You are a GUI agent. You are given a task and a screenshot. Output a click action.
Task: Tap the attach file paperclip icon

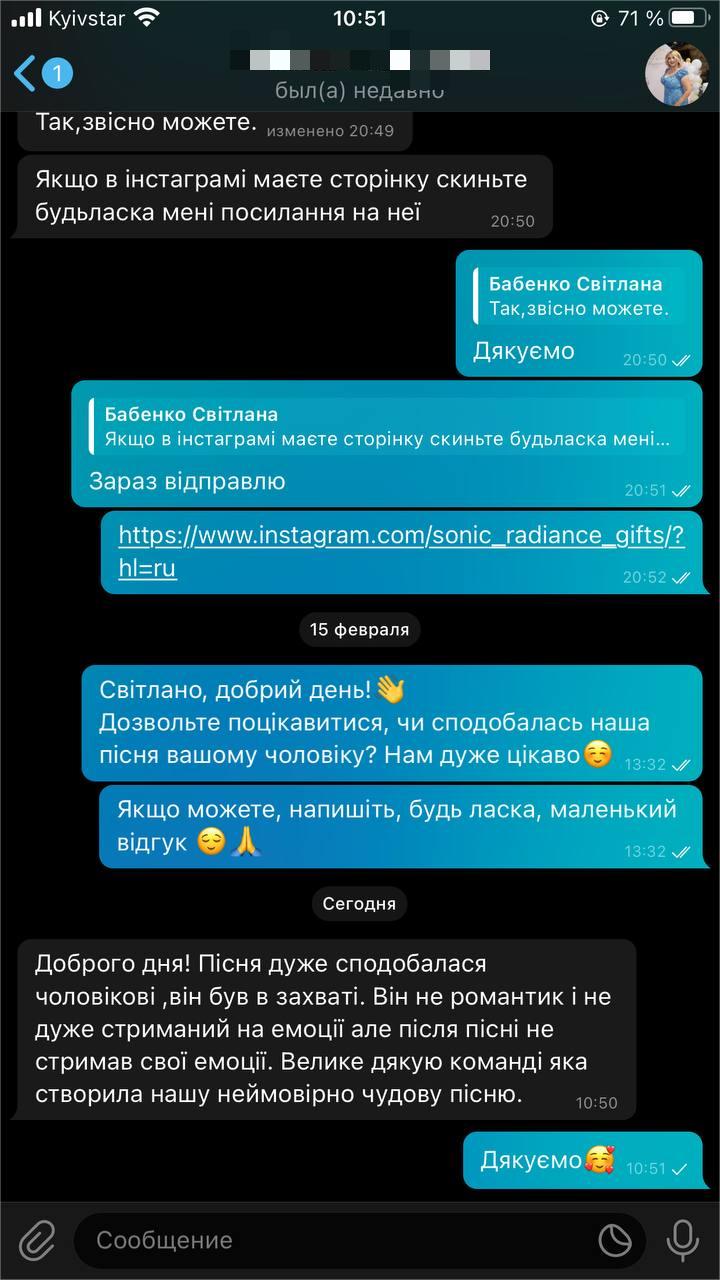click(x=36, y=1240)
